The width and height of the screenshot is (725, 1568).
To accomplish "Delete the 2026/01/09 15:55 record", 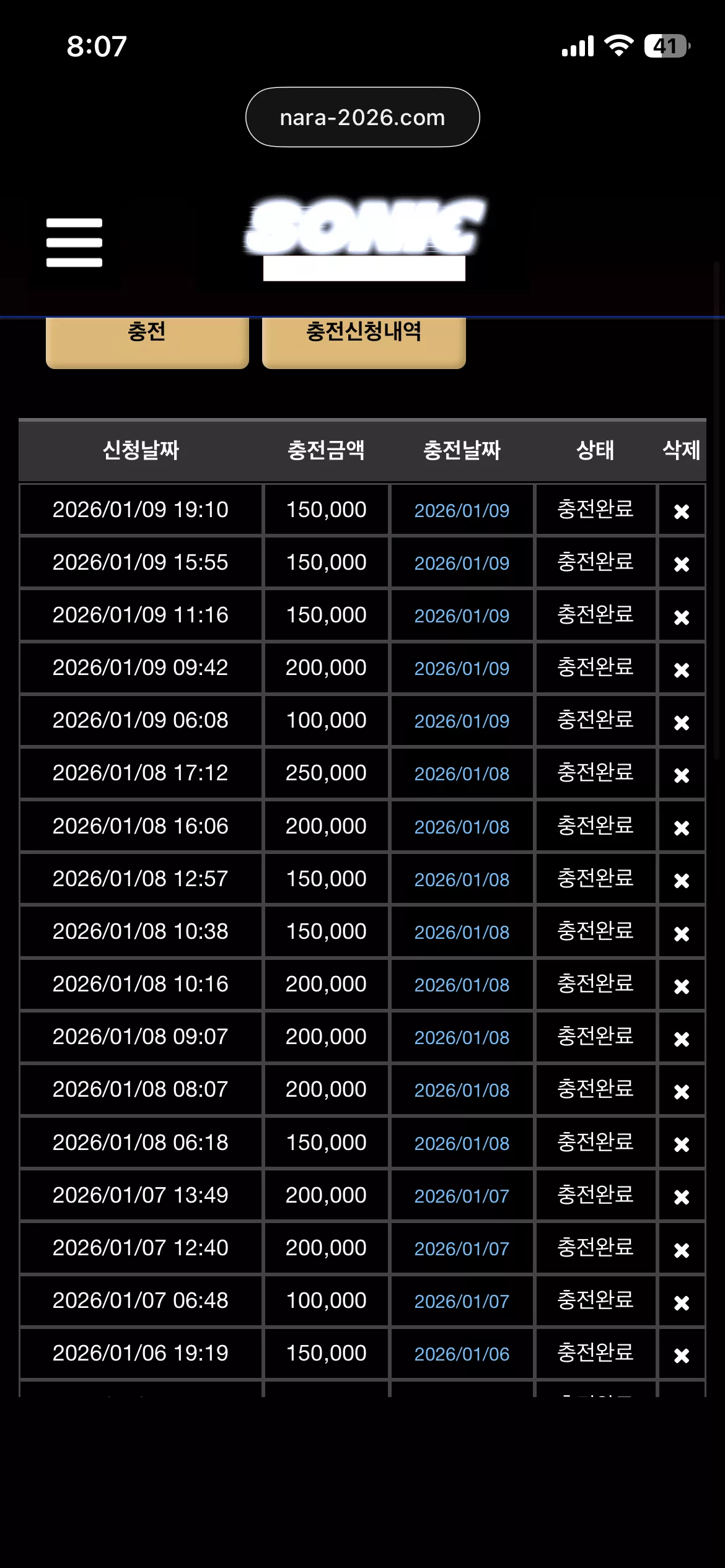I will pos(682,564).
